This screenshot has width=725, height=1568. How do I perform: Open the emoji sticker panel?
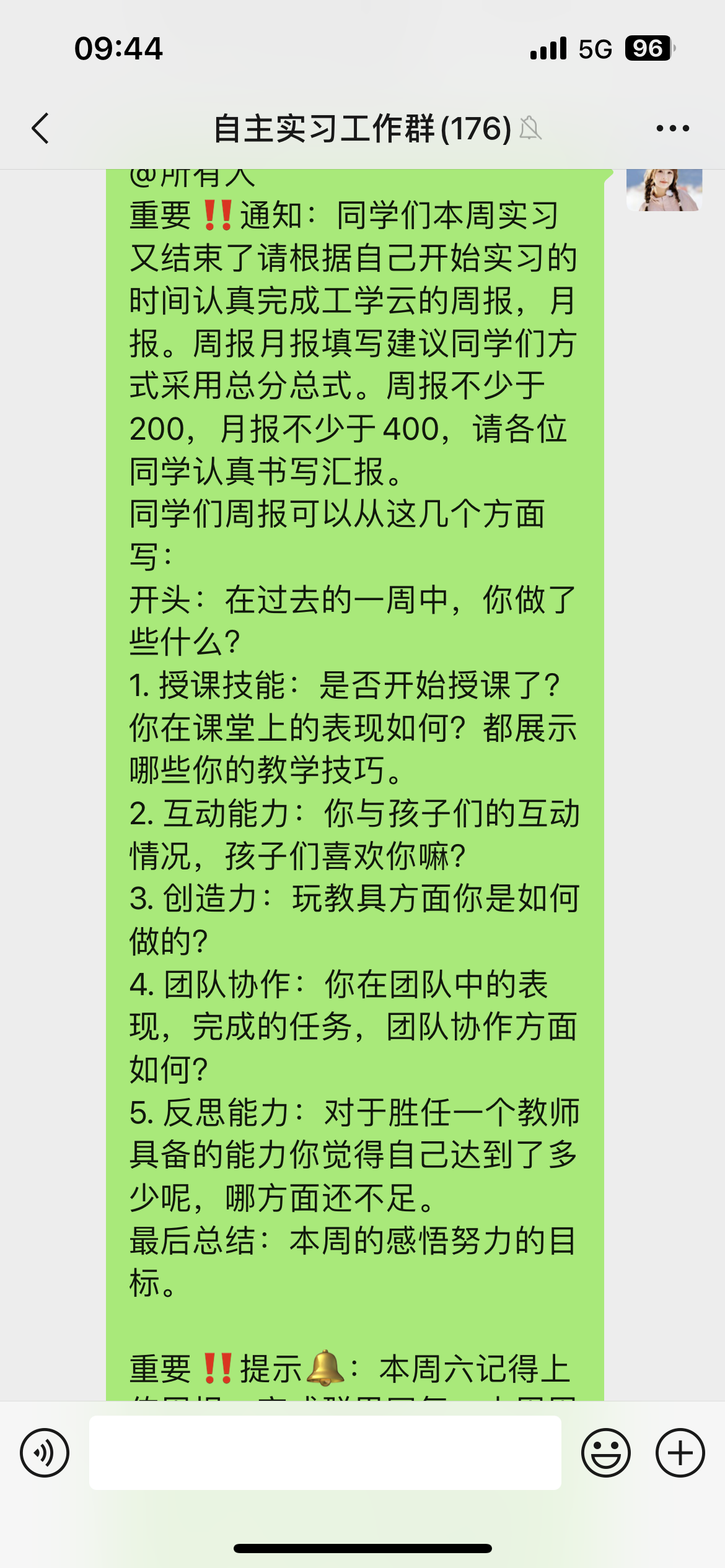[606, 1453]
